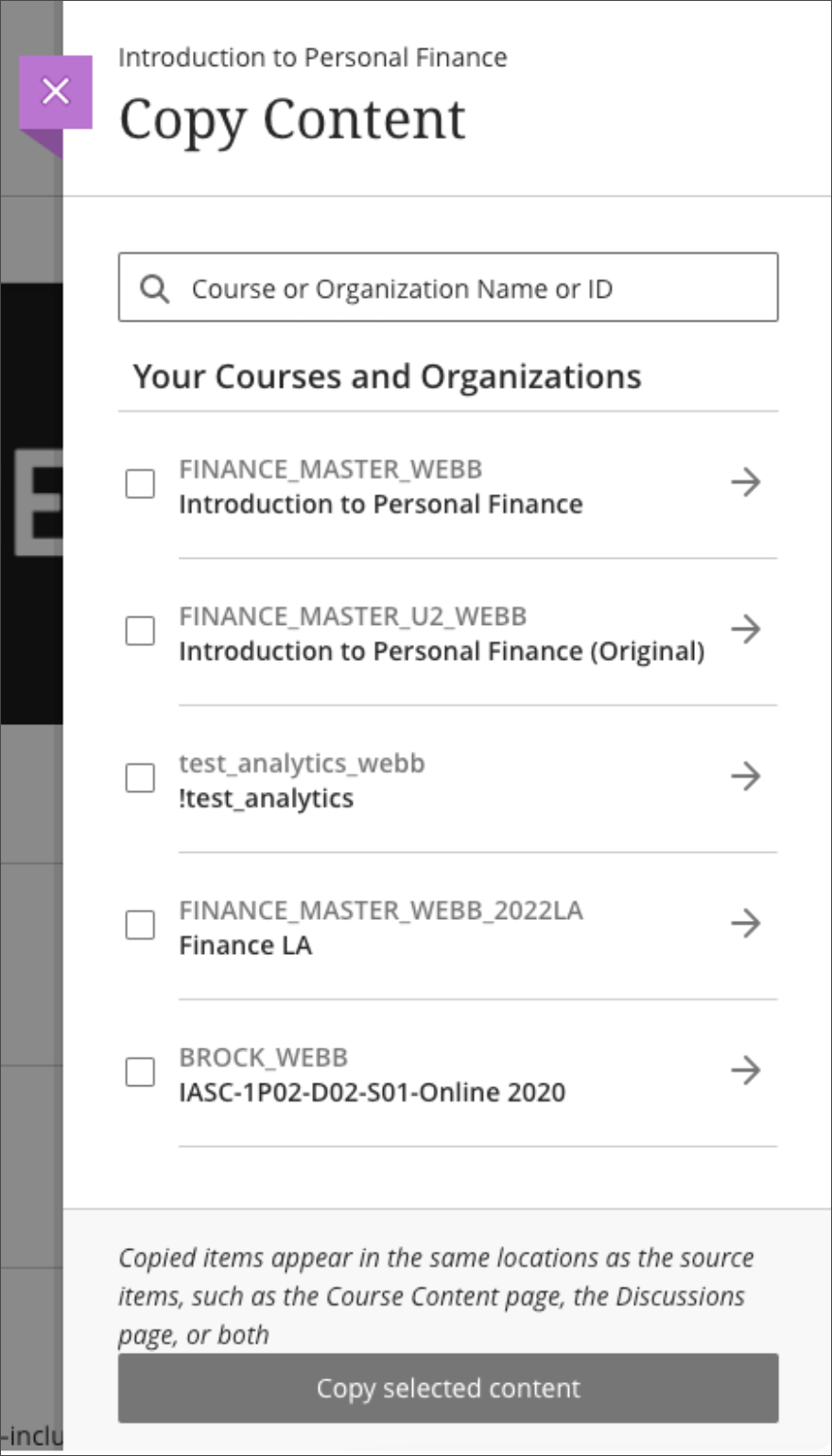Open Finance LA using the arrow icon
The height and width of the screenshot is (1456, 832).
[748, 924]
